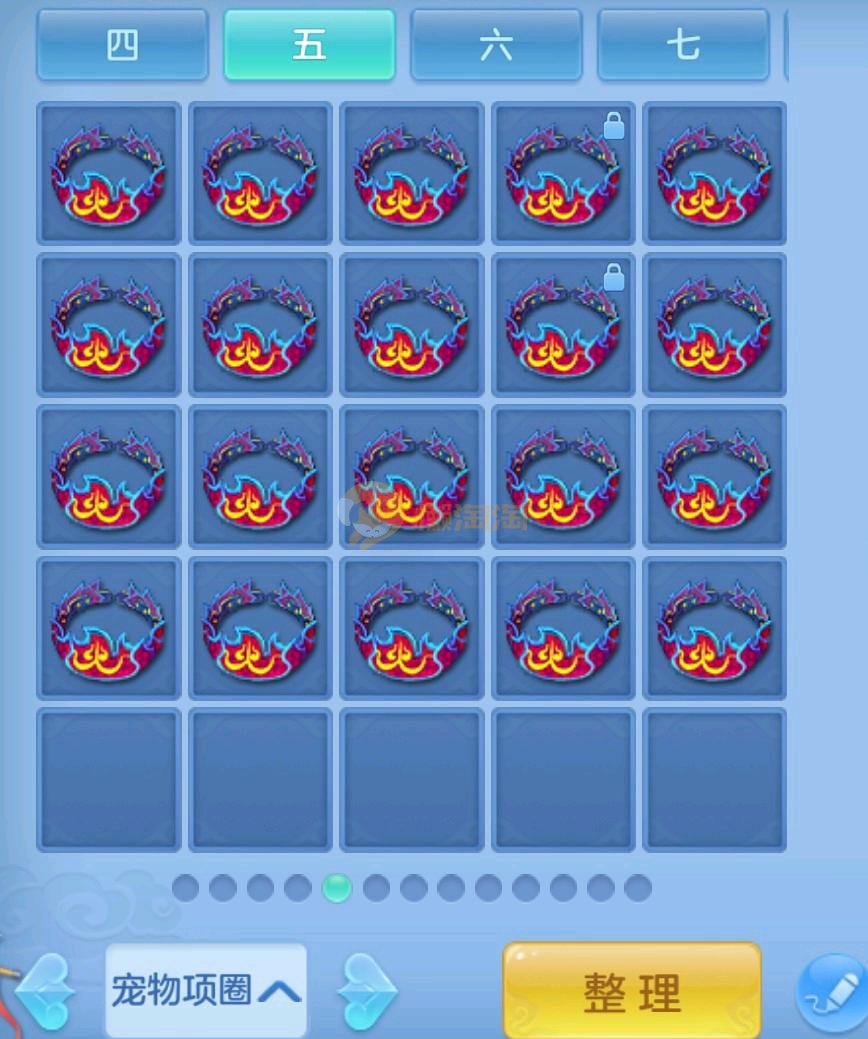
Task: Switch to the 六 tab
Action: coord(496,46)
